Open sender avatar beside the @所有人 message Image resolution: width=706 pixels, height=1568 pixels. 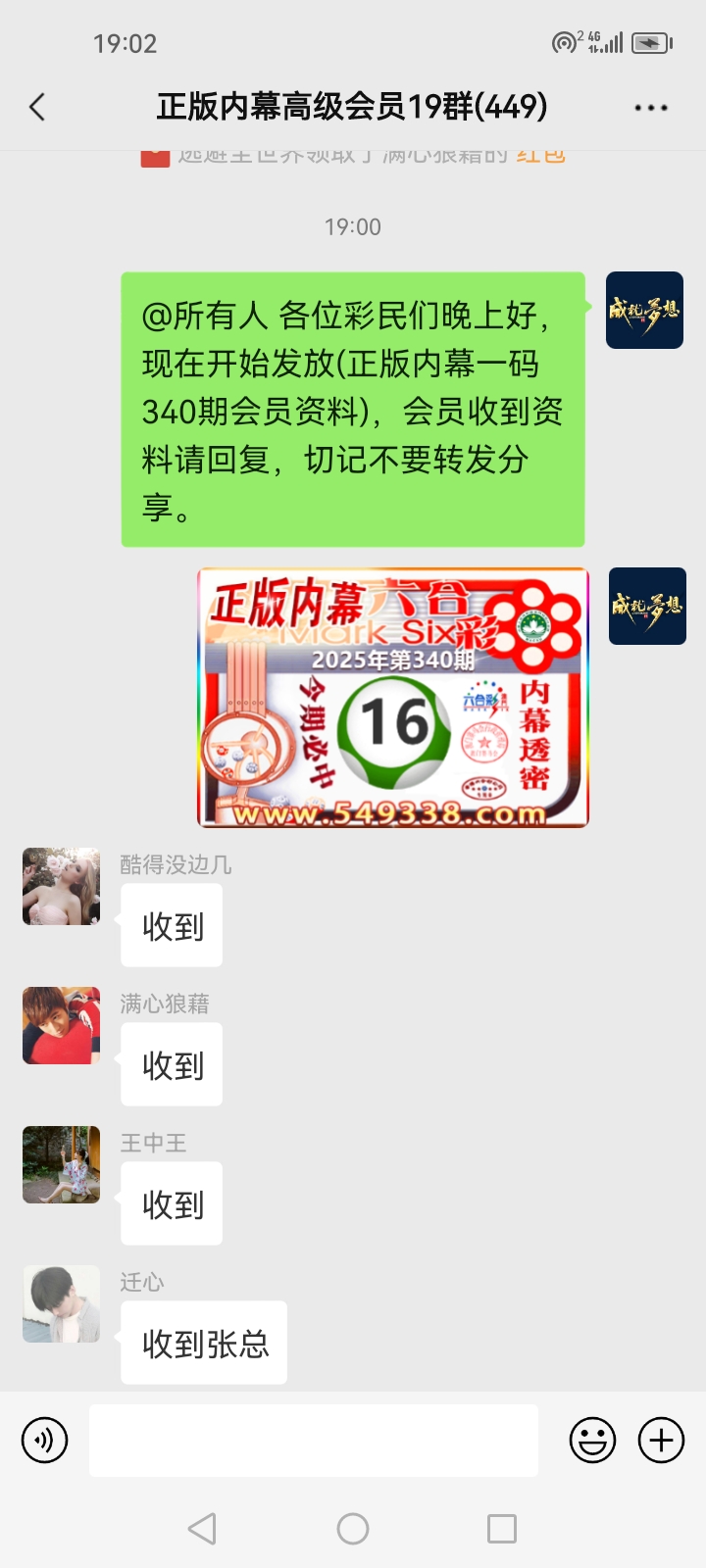(x=644, y=311)
